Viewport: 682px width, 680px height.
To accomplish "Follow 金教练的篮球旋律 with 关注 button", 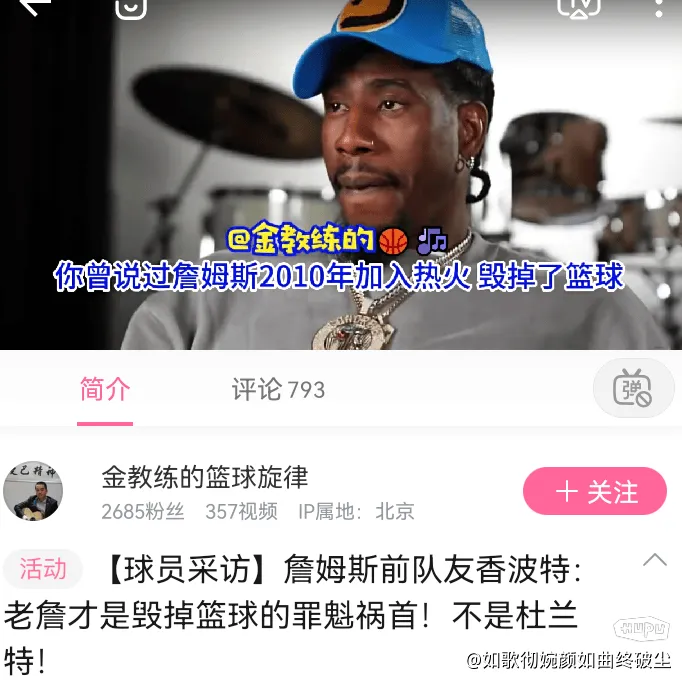I will pyautogui.click(x=595, y=491).
